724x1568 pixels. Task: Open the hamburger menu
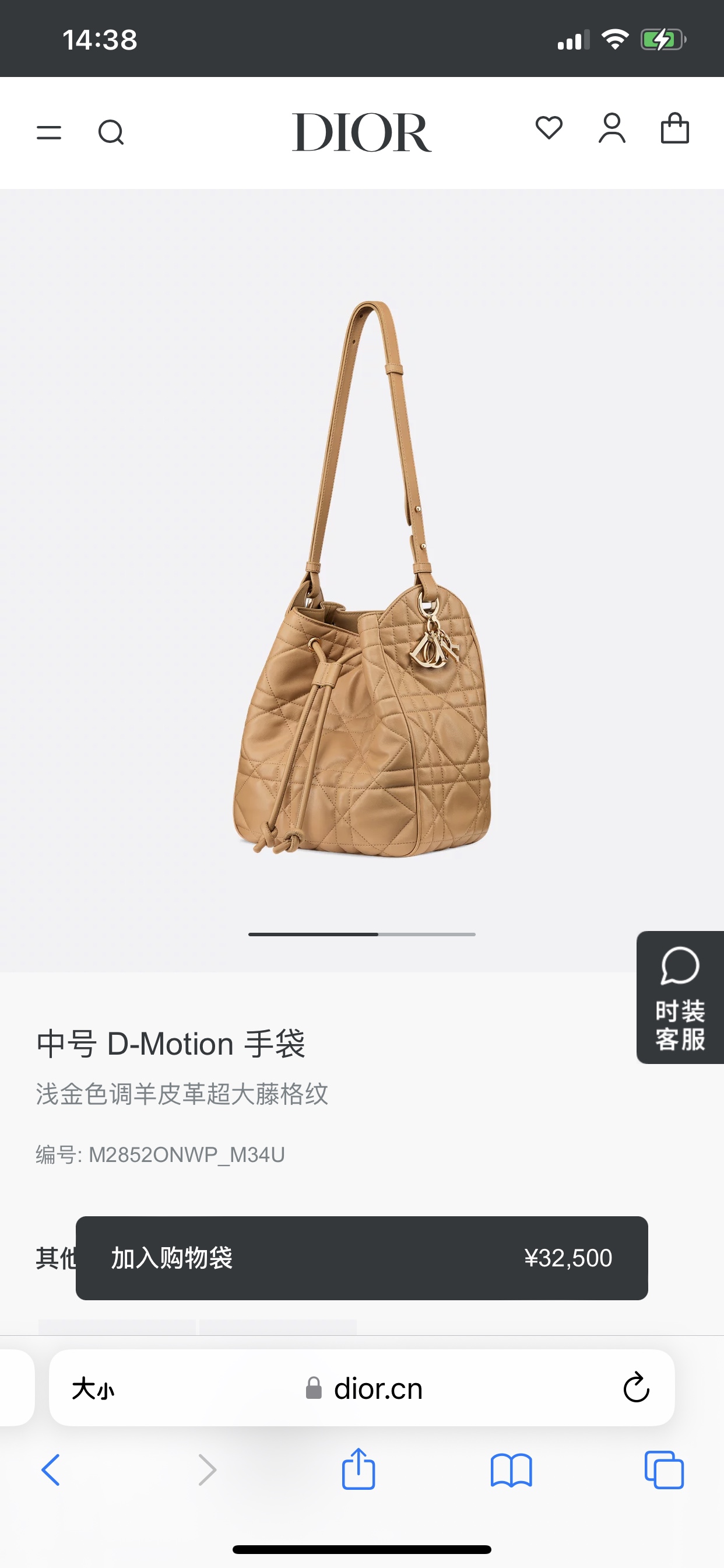tap(48, 132)
